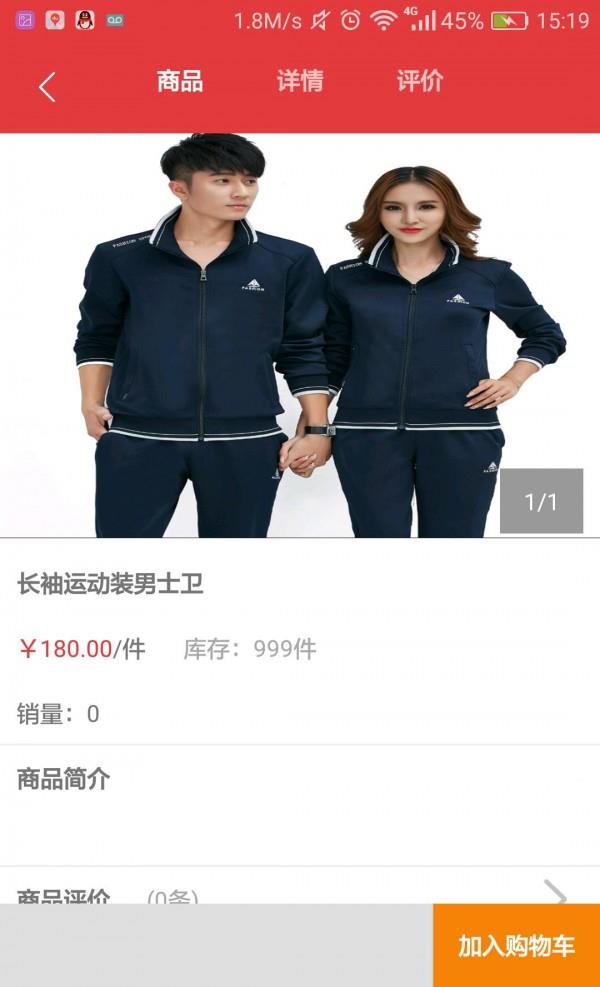This screenshot has height=987, width=600.
Task: View the tracksuit product photo
Action: click(300, 336)
